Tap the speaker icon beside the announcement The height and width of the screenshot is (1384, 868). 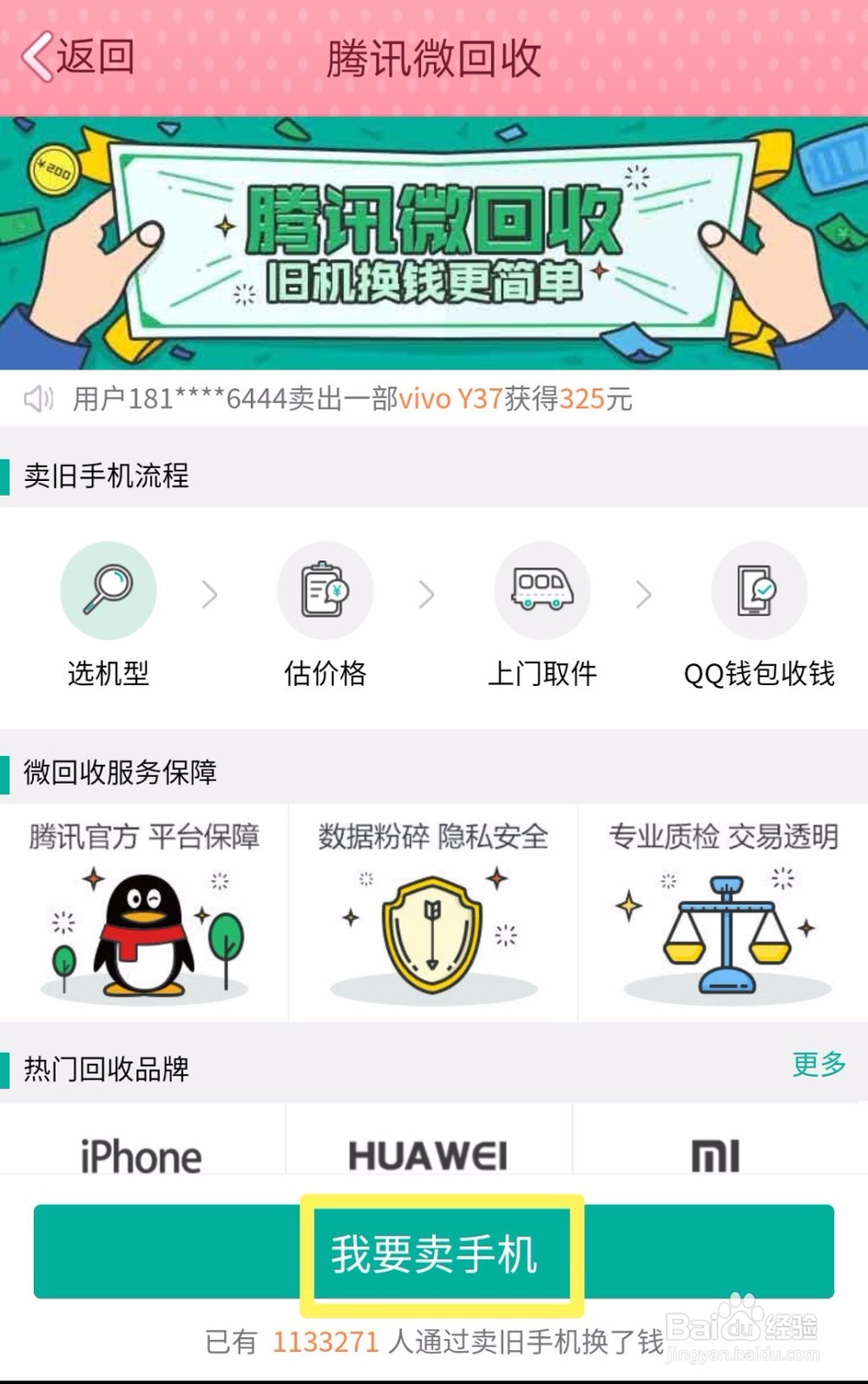pos(39,400)
